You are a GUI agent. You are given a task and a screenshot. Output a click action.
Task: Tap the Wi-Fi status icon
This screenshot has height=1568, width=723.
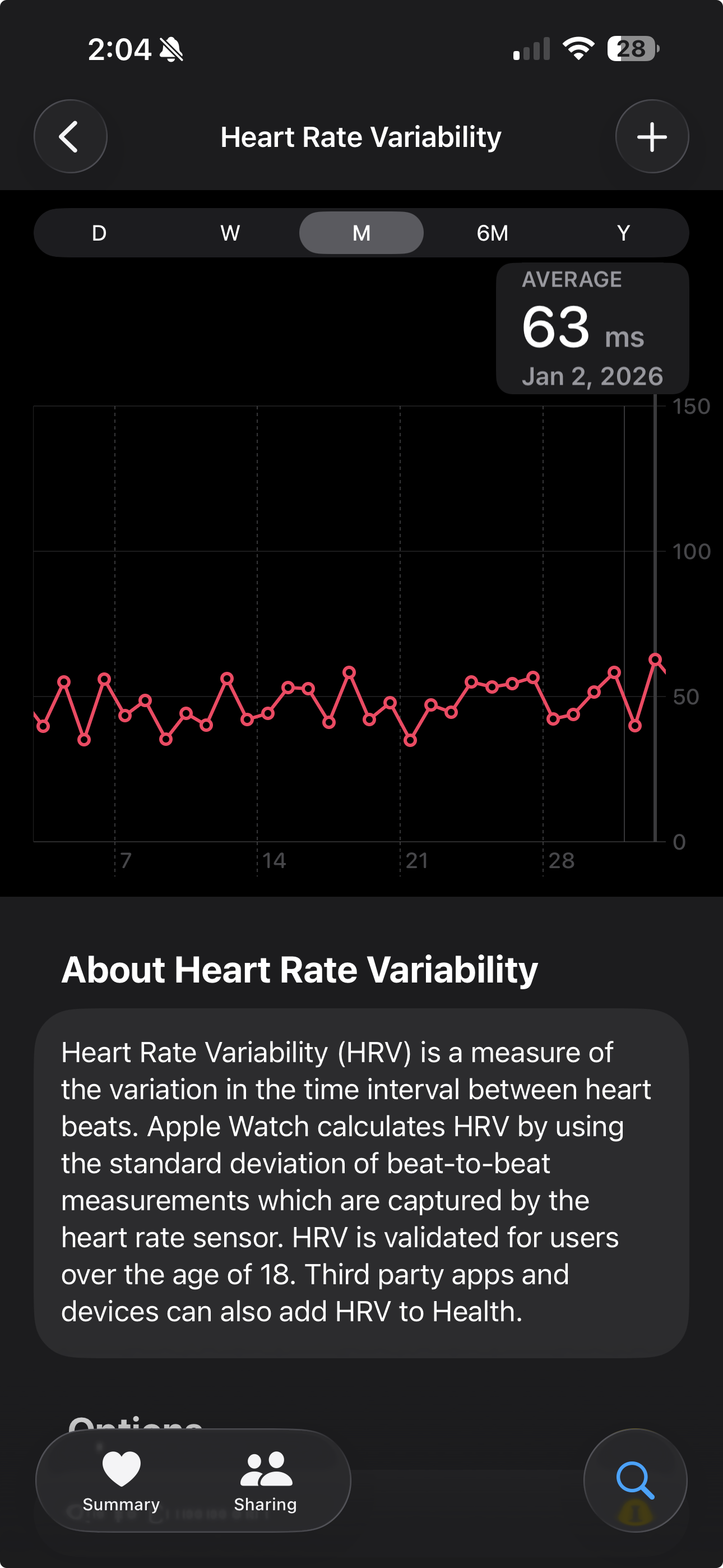coord(577,49)
